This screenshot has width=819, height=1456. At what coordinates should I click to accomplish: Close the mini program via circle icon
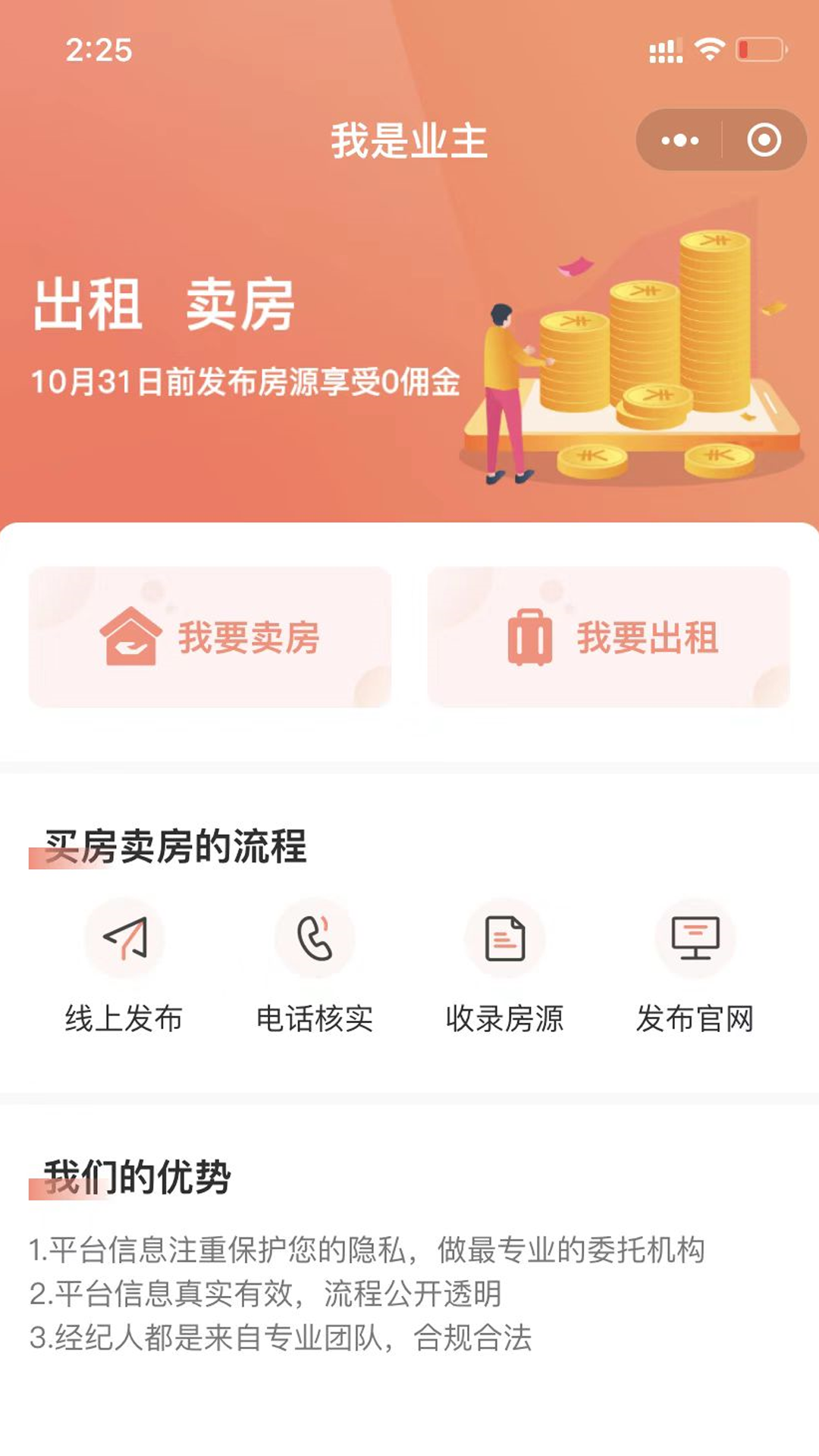pyautogui.click(x=764, y=140)
